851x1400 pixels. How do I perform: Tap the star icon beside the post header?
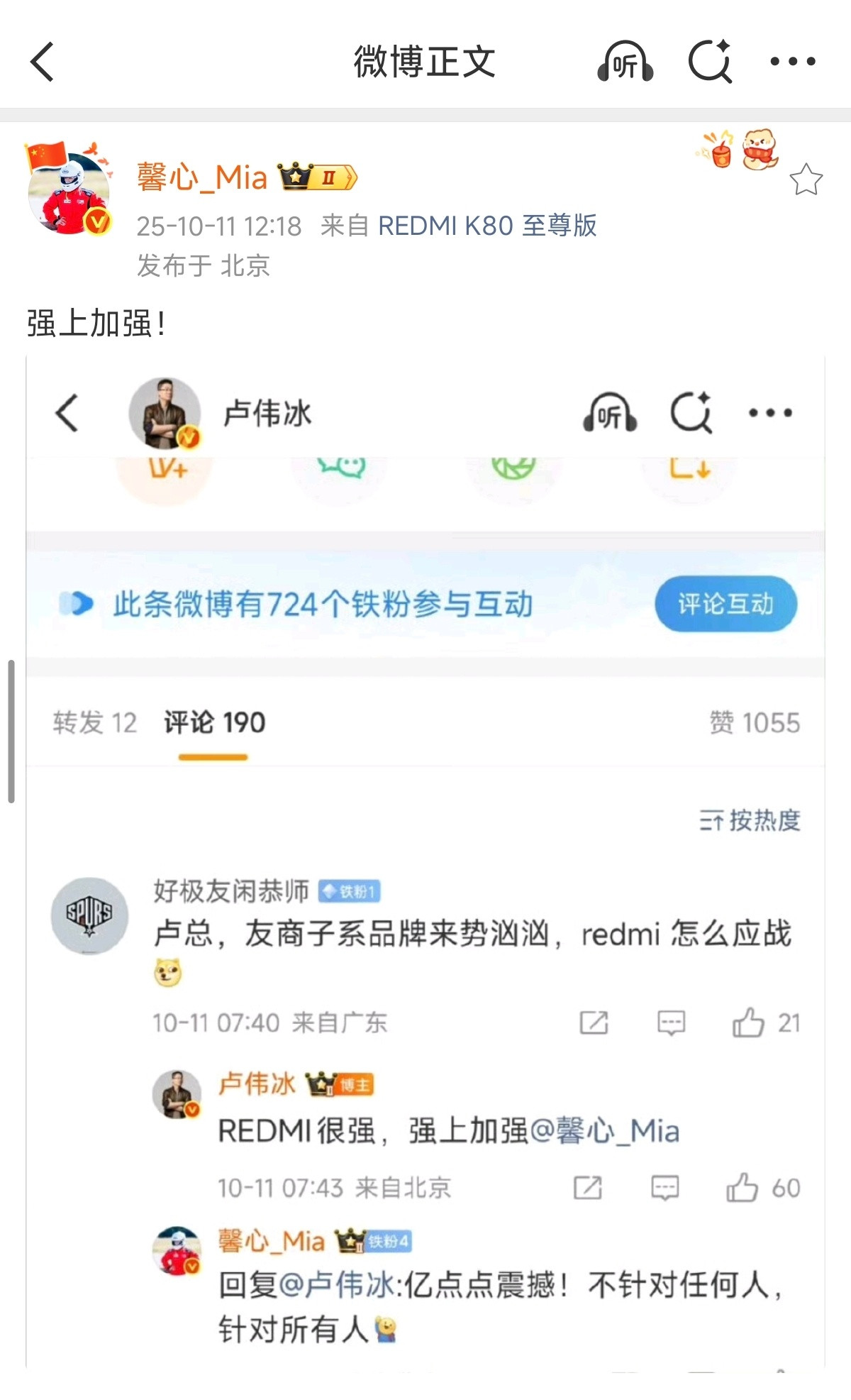[x=806, y=180]
